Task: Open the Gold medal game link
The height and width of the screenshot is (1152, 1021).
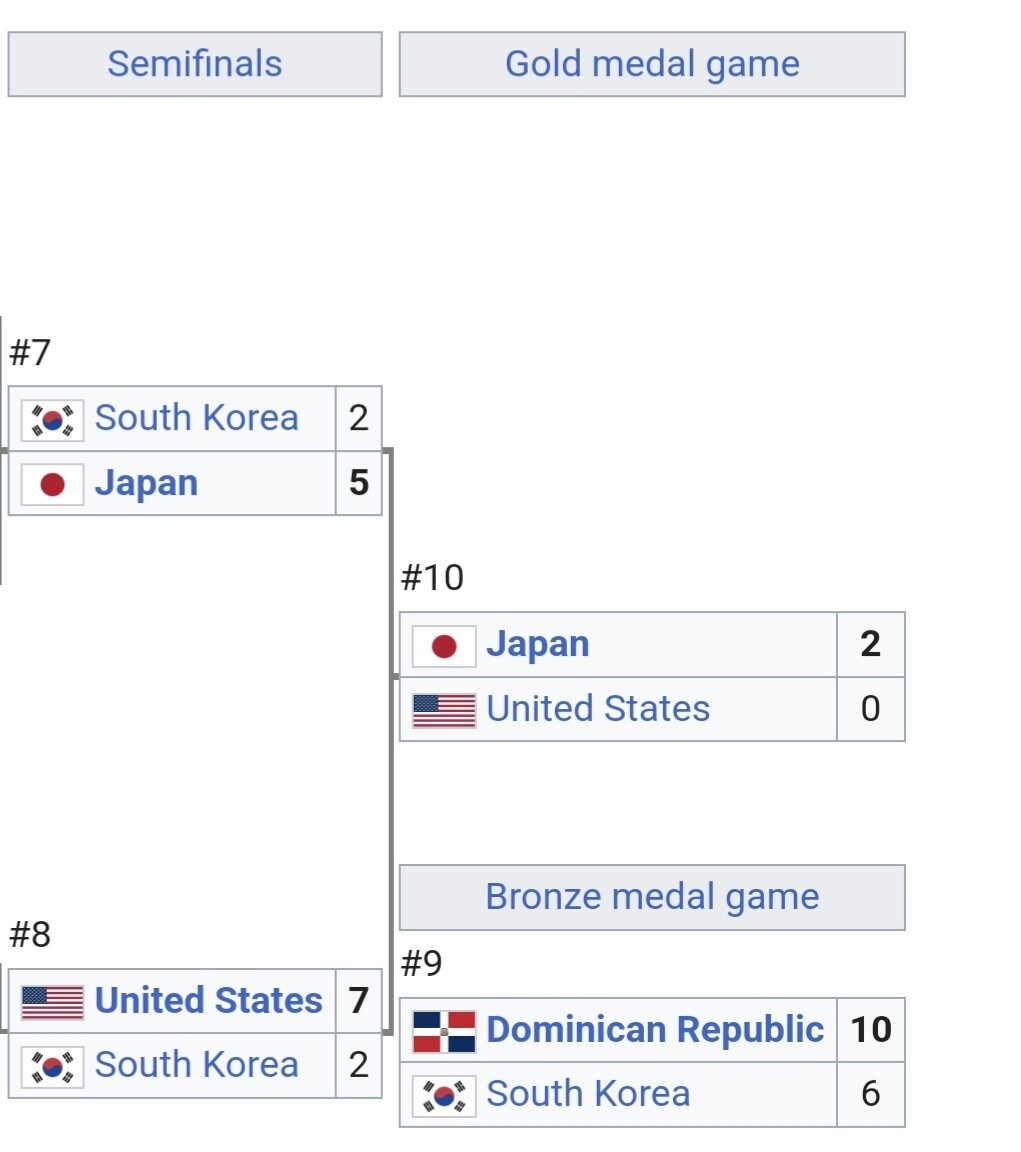Action: pos(652,64)
